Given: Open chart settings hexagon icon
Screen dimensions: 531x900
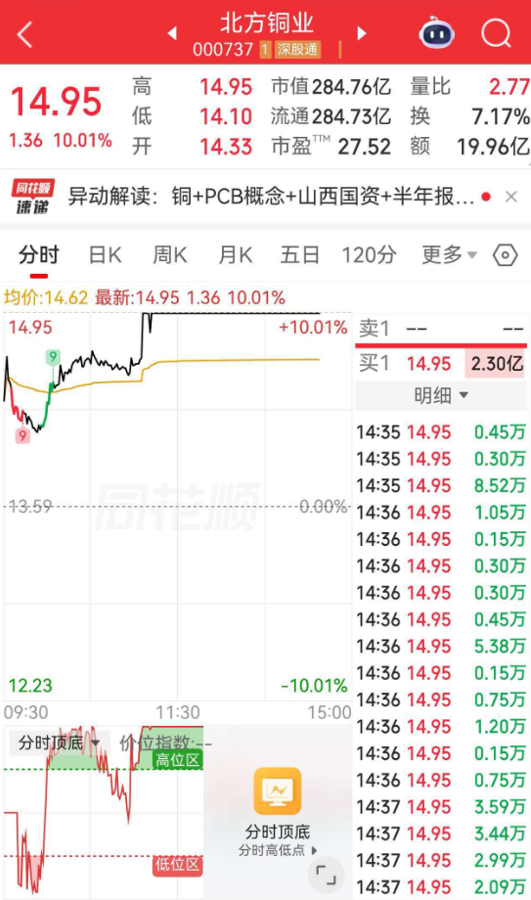Looking at the screenshot, I should [x=505, y=255].
